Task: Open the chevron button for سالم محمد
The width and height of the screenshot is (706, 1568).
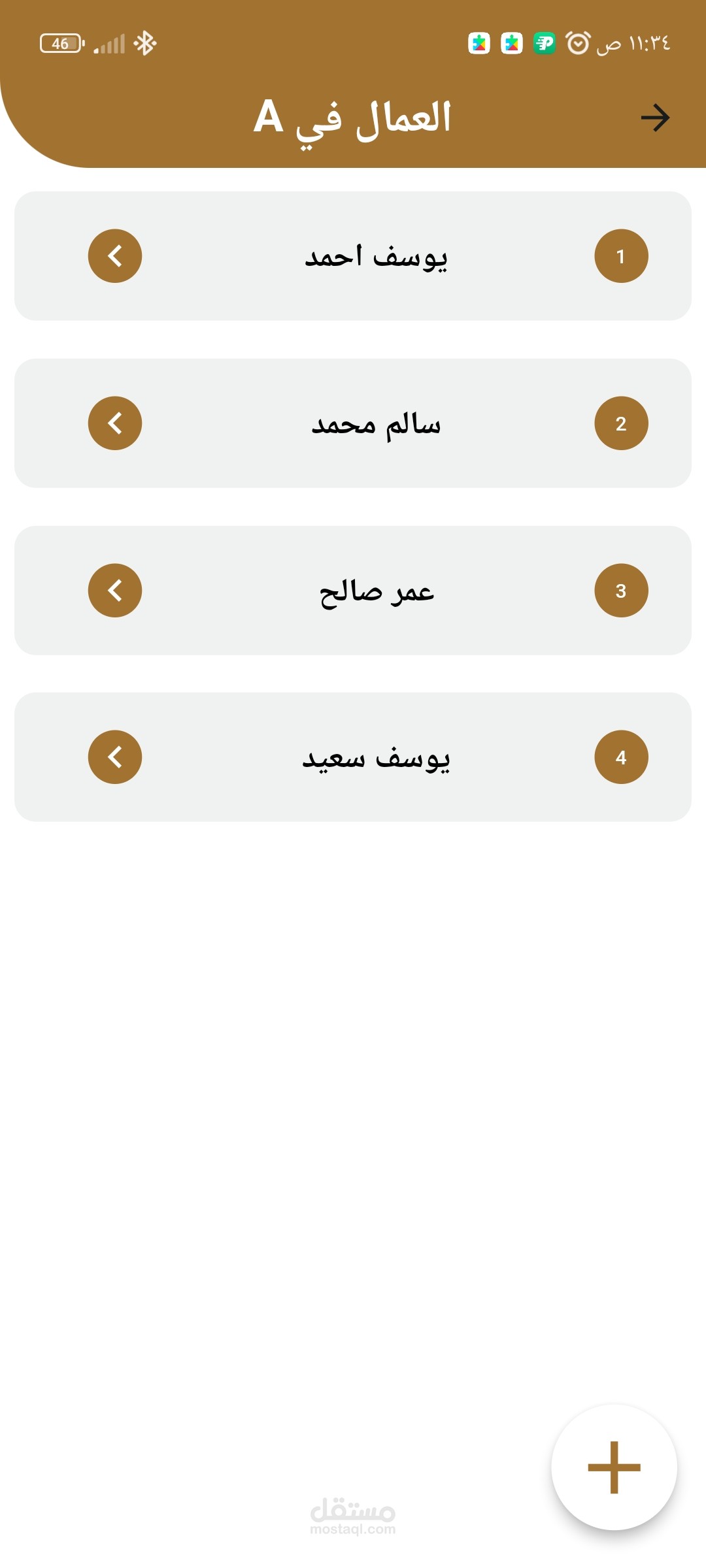Action: point(115,423)
